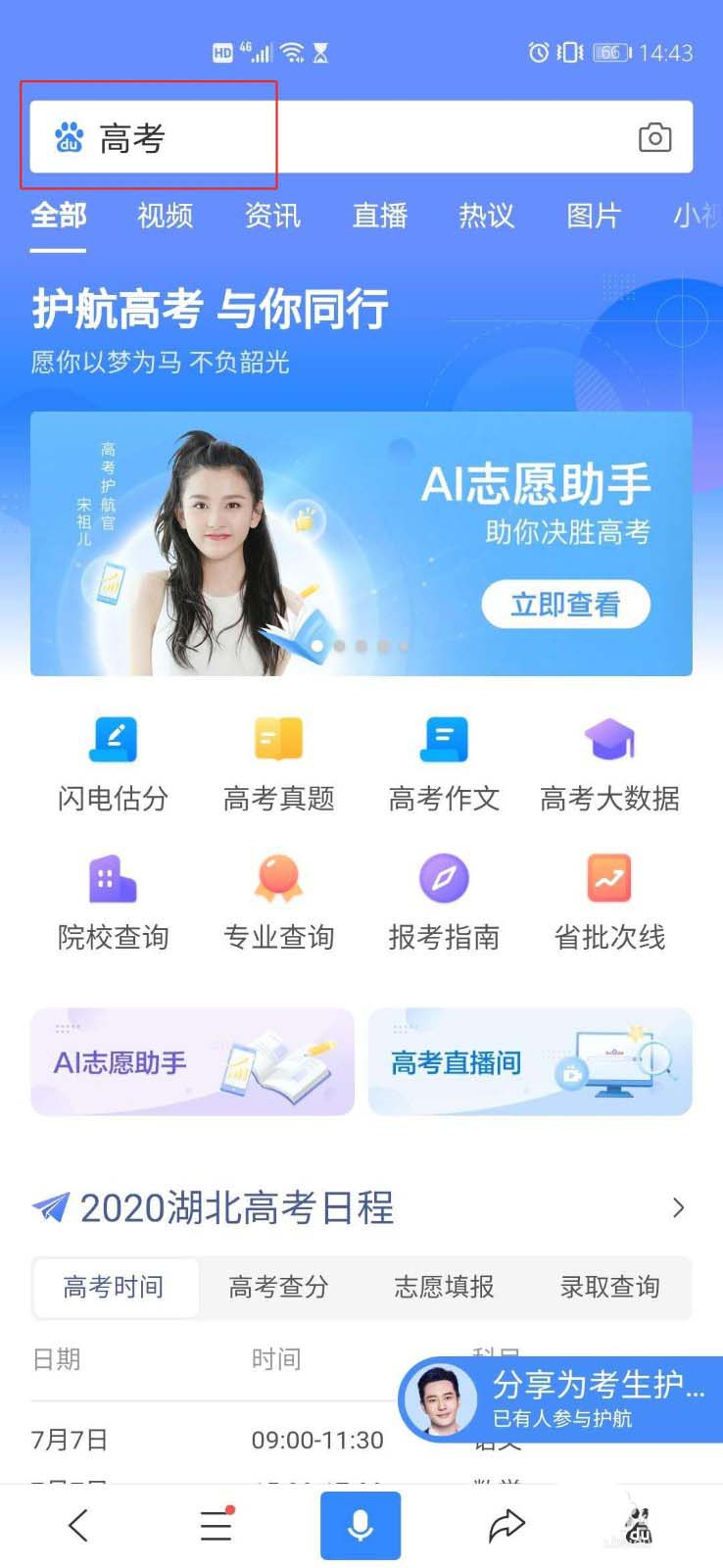The height and width of the screenshot is (1568, 723).
Task: Select the 图片 tab
Action: (x=594, y=216)
